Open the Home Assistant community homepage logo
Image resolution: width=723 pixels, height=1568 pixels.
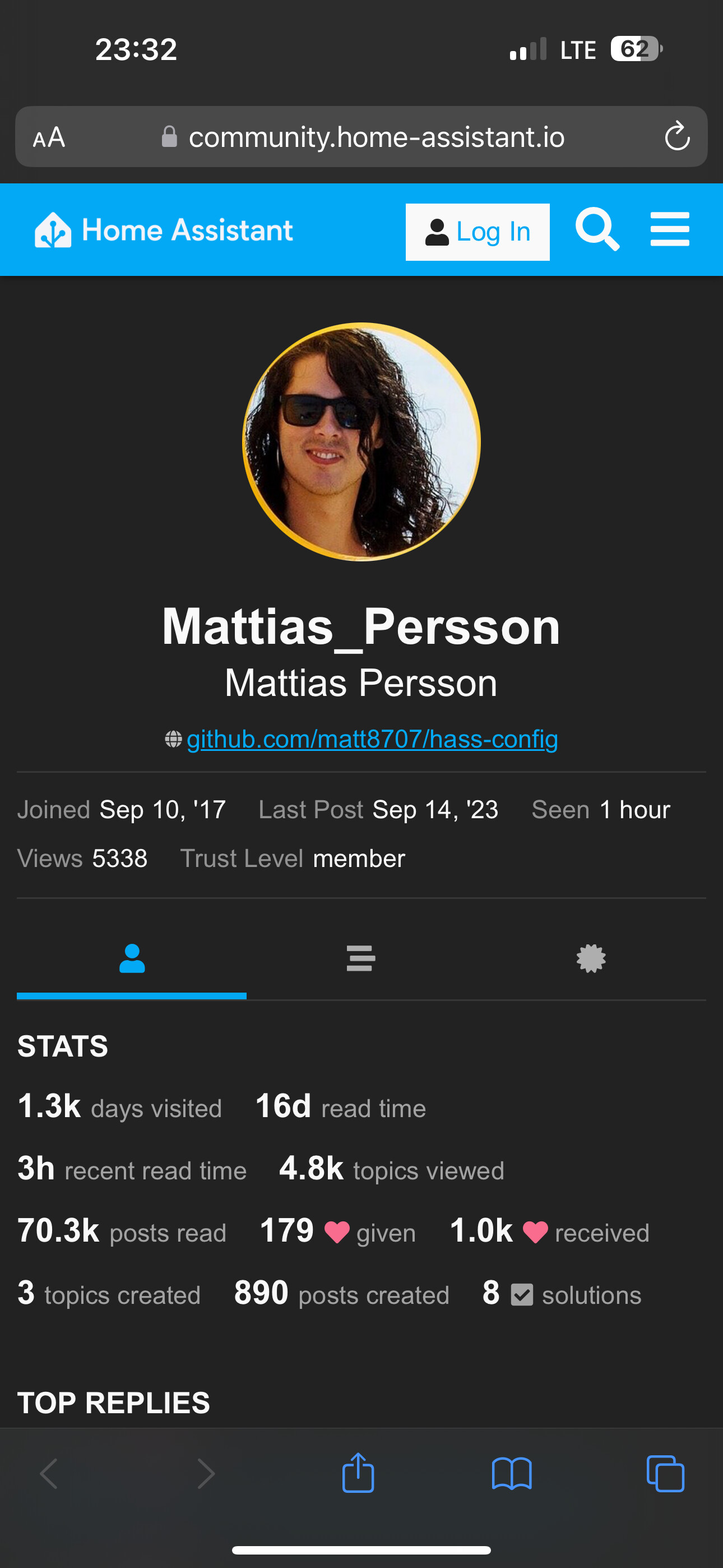[x=164, y=230]
